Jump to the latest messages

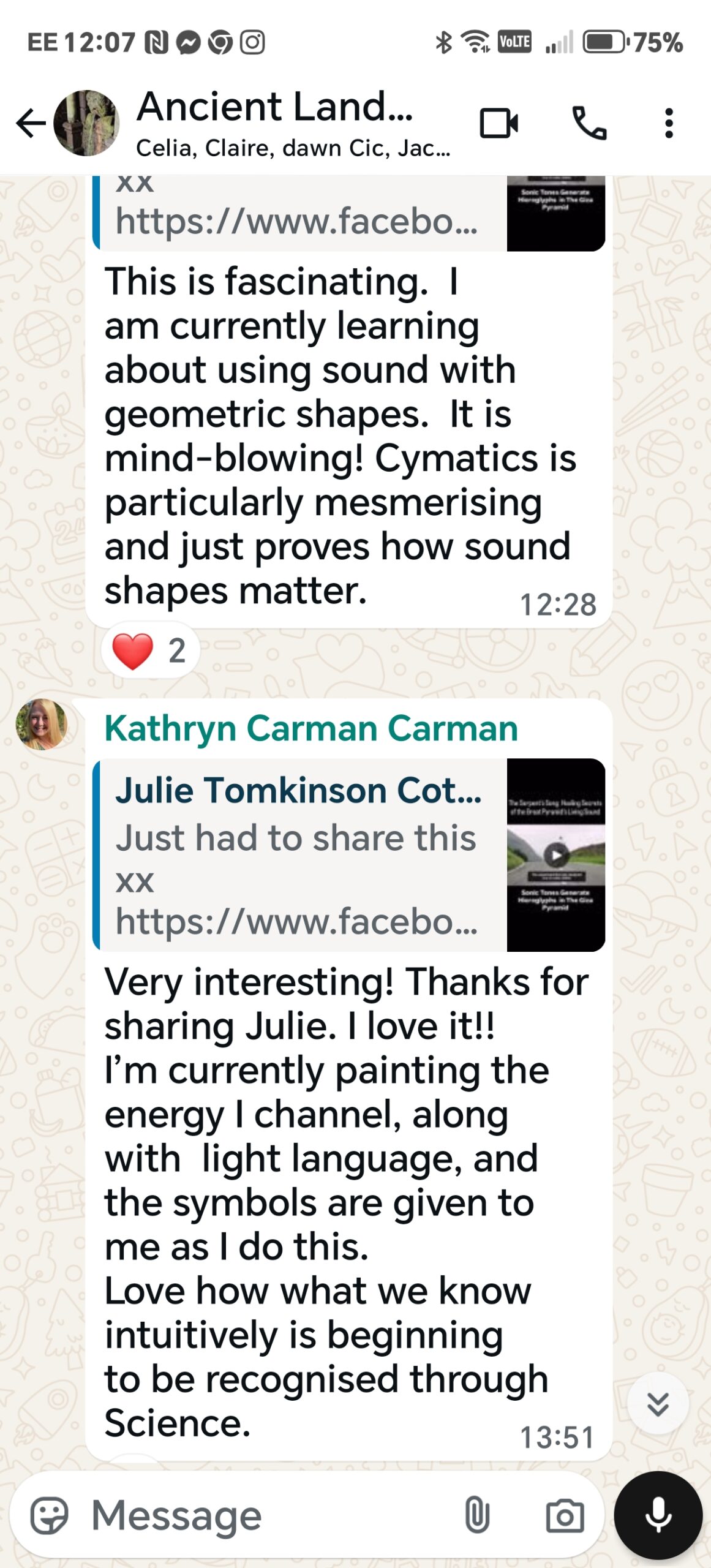click(658, 1403)
